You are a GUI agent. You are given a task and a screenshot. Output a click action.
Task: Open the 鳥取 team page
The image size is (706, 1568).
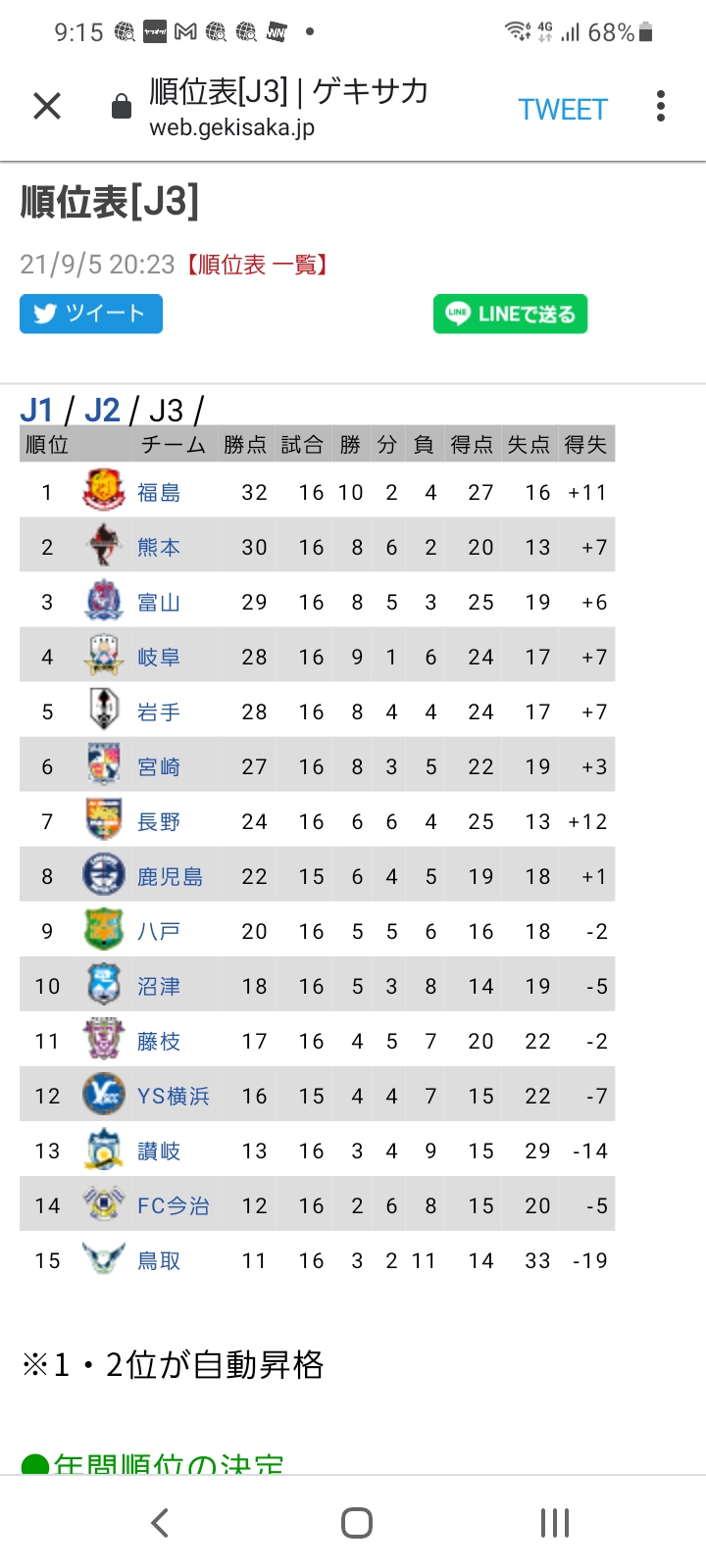159,1261
